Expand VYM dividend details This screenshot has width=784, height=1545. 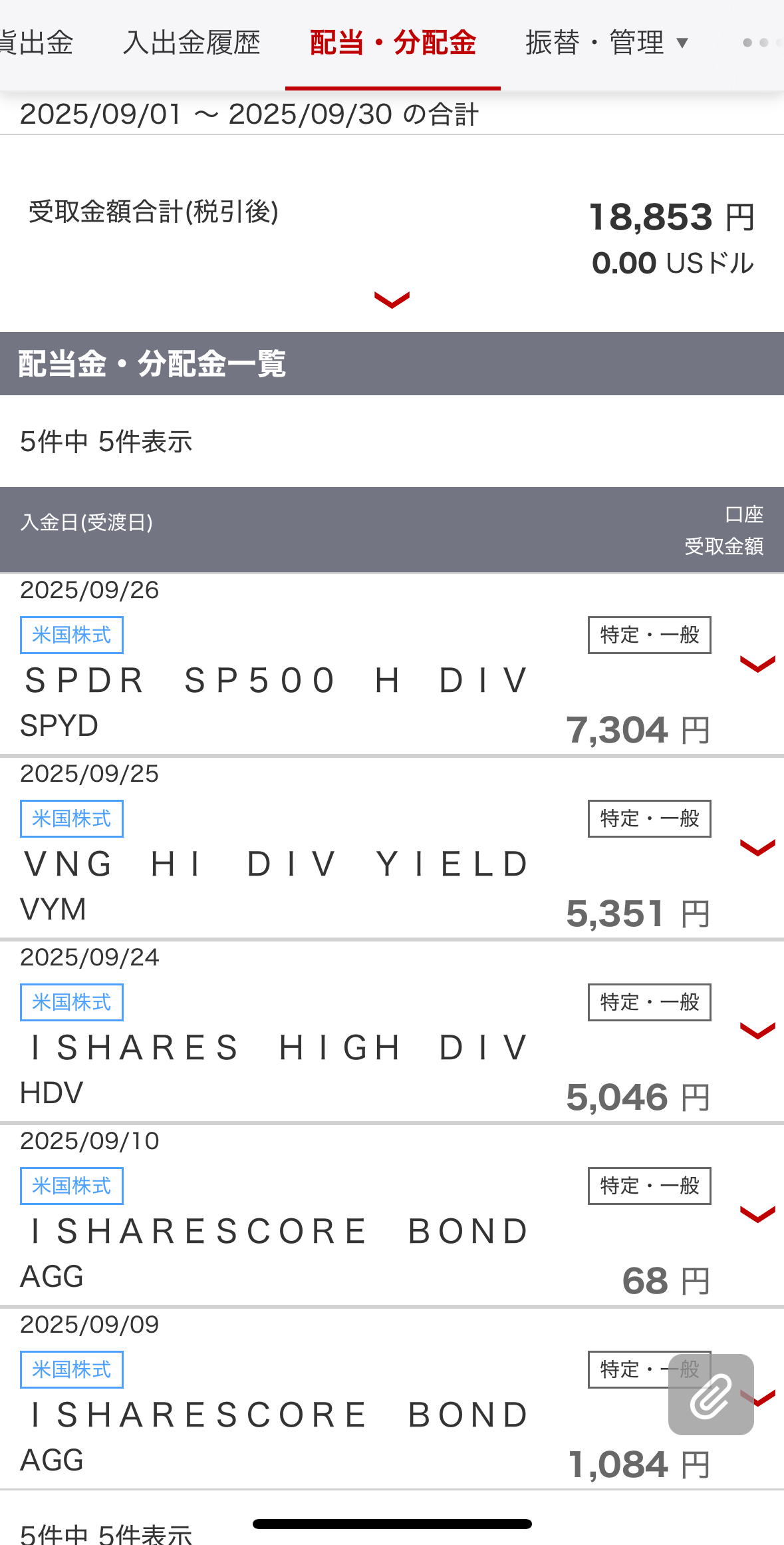click(757, 848)
